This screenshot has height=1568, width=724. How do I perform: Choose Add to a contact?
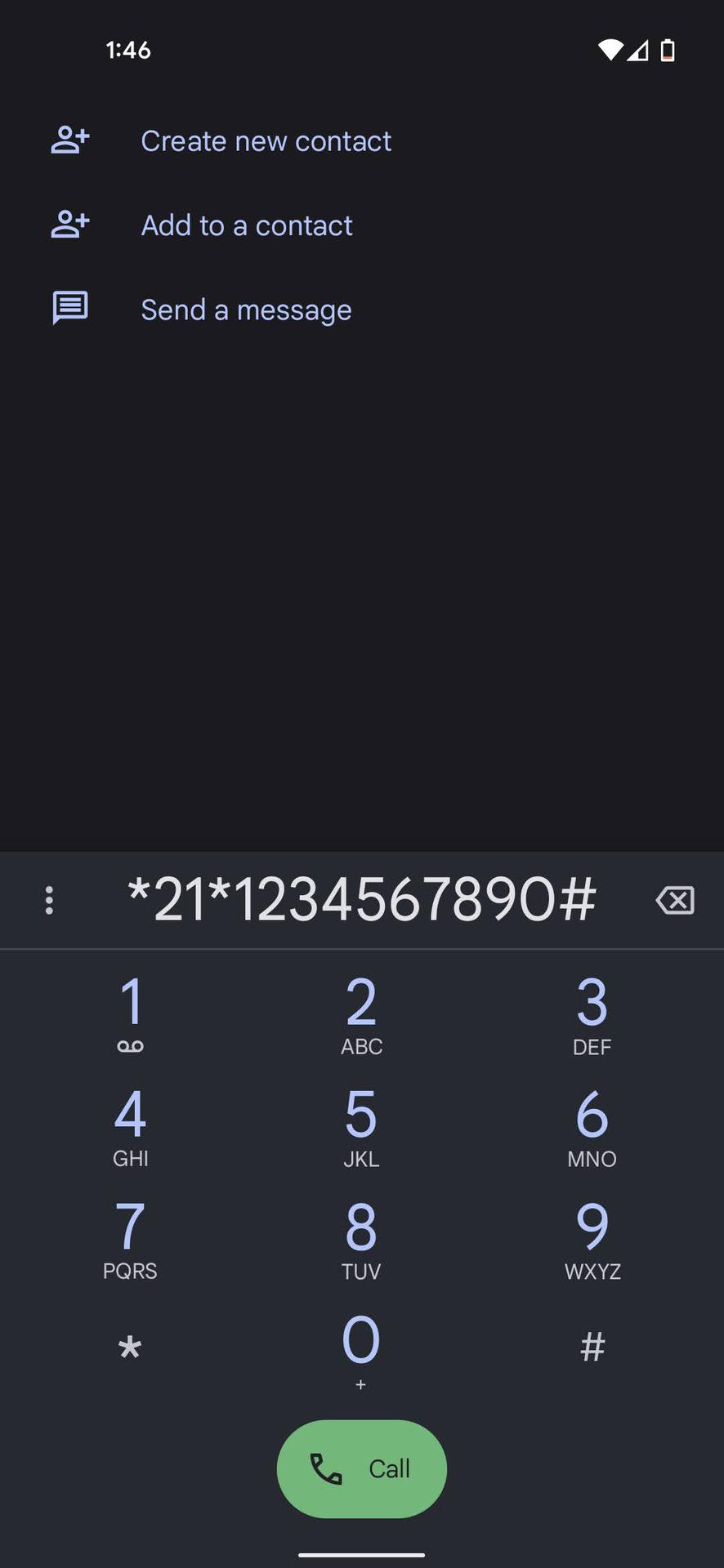(246, 225)
